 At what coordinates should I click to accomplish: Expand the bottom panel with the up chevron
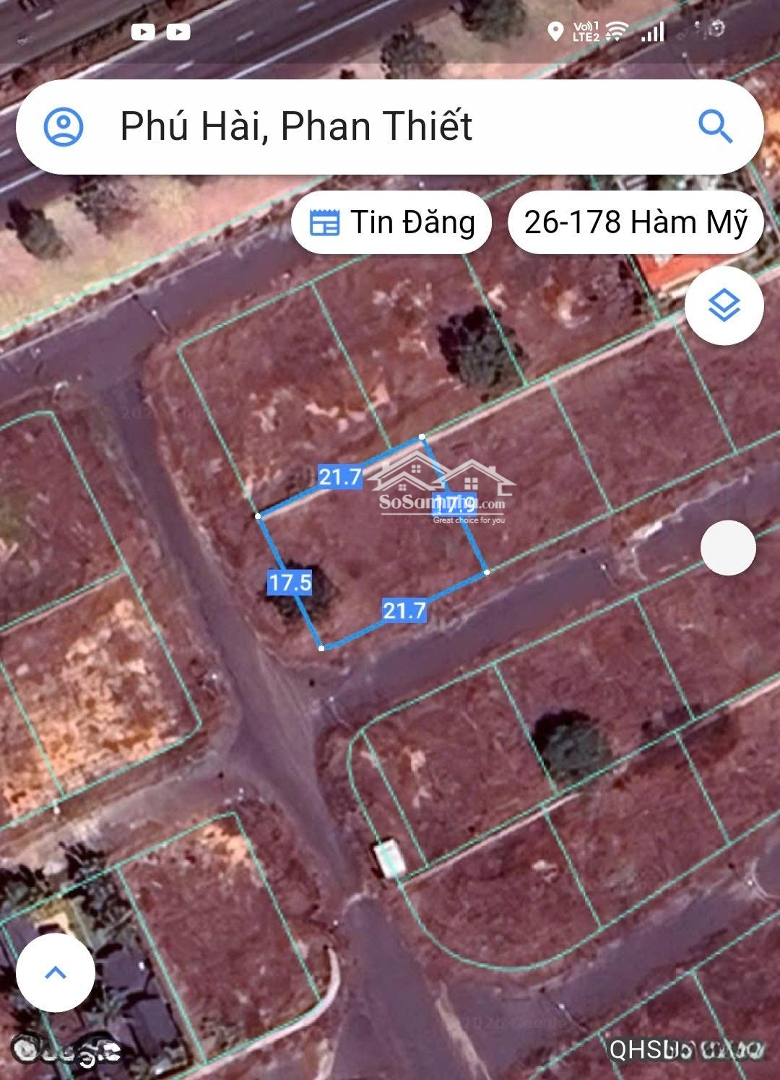coord(56,972)
